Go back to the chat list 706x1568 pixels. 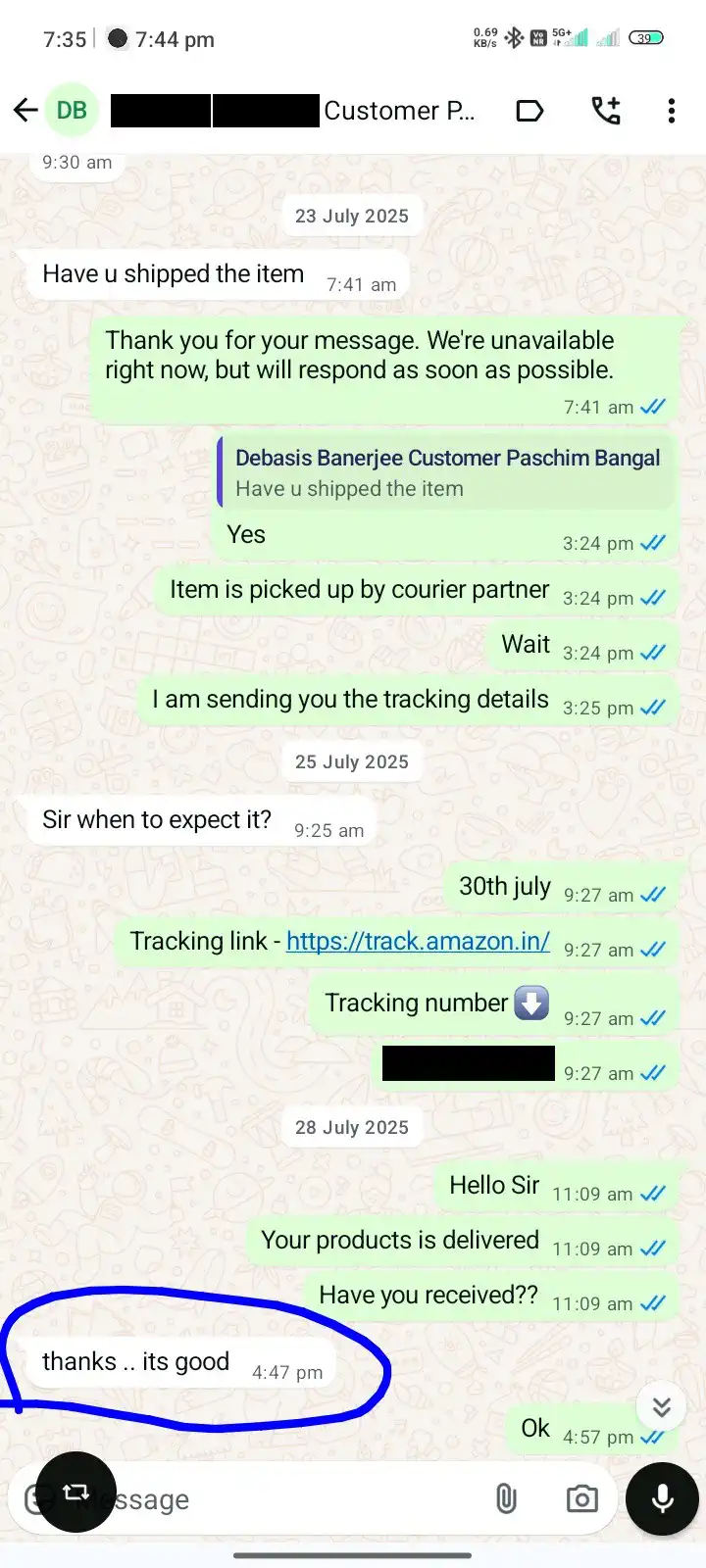pyautogui.click(x=25, y=111)
